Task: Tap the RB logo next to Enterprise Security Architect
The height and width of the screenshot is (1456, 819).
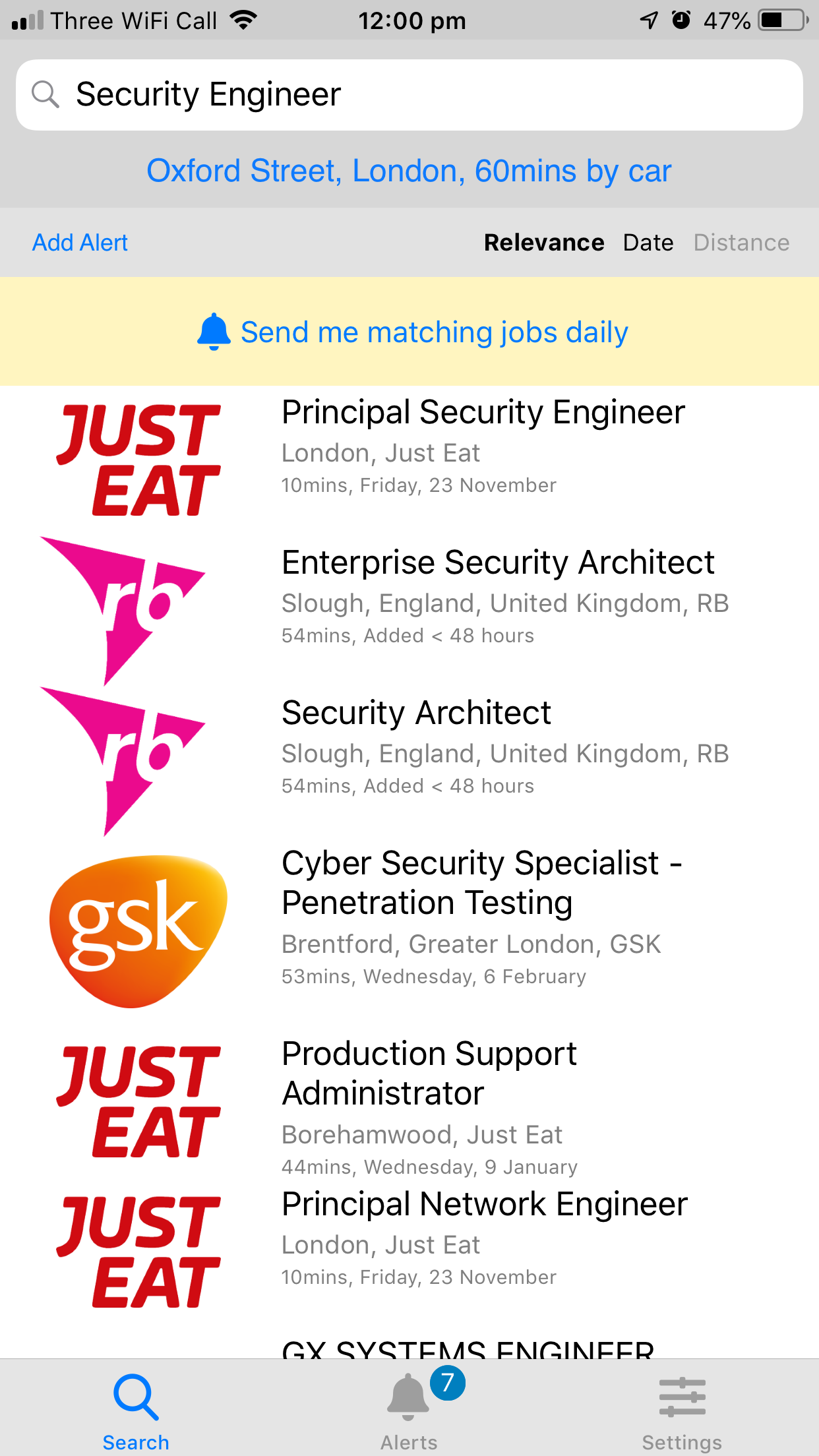Action: click(122, 610)
